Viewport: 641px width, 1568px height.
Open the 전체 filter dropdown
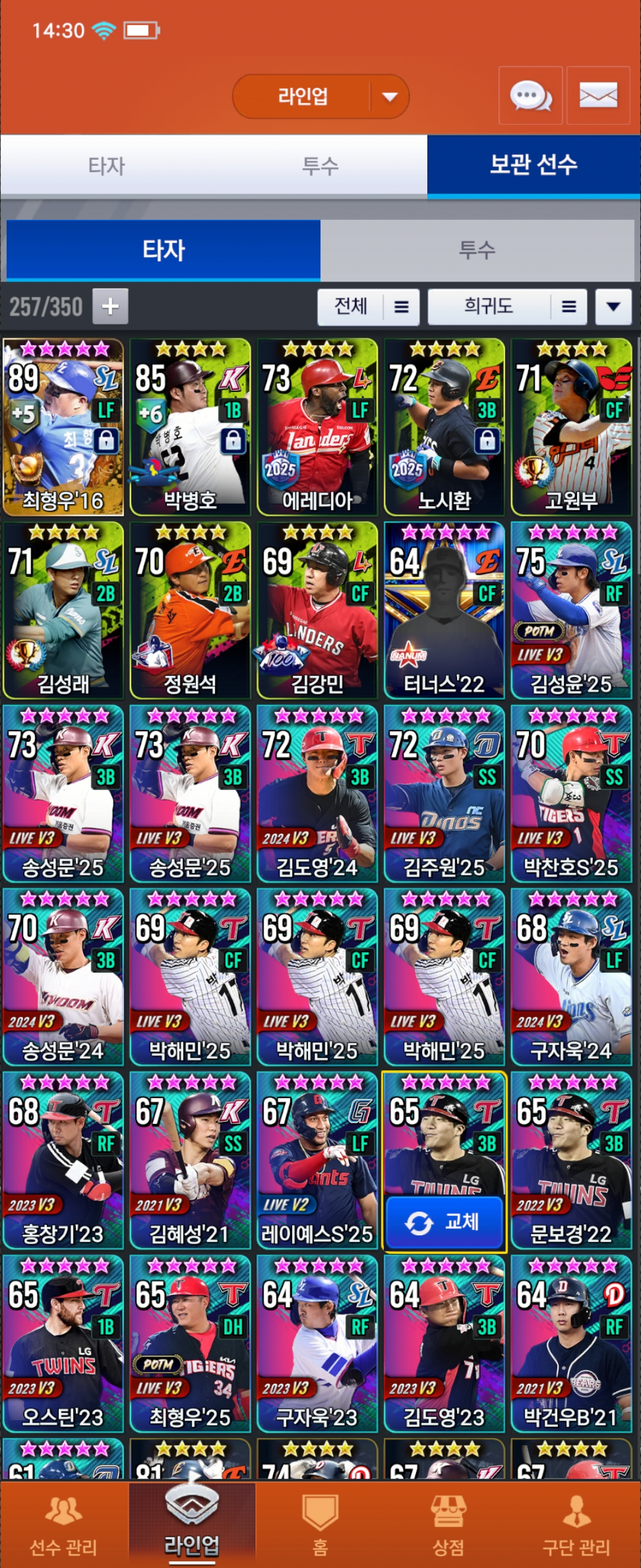[368, 306]
